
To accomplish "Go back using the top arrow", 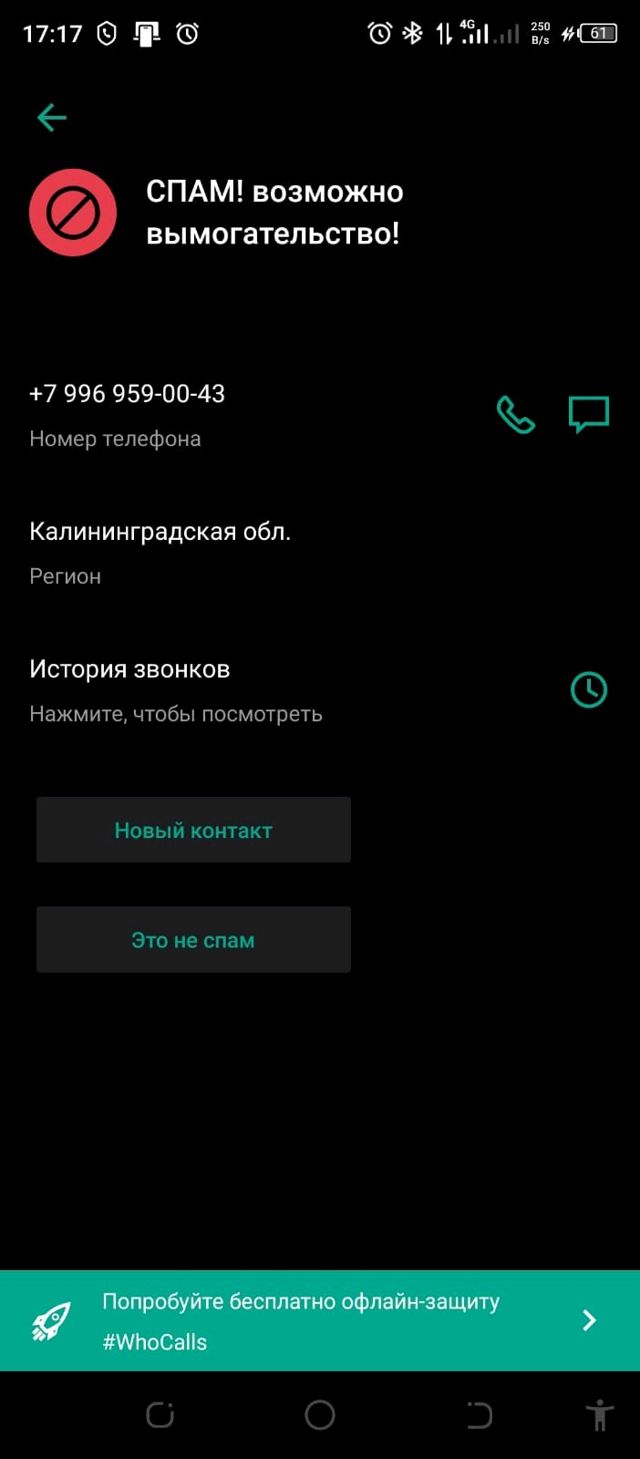I will (x=51, y=118).
